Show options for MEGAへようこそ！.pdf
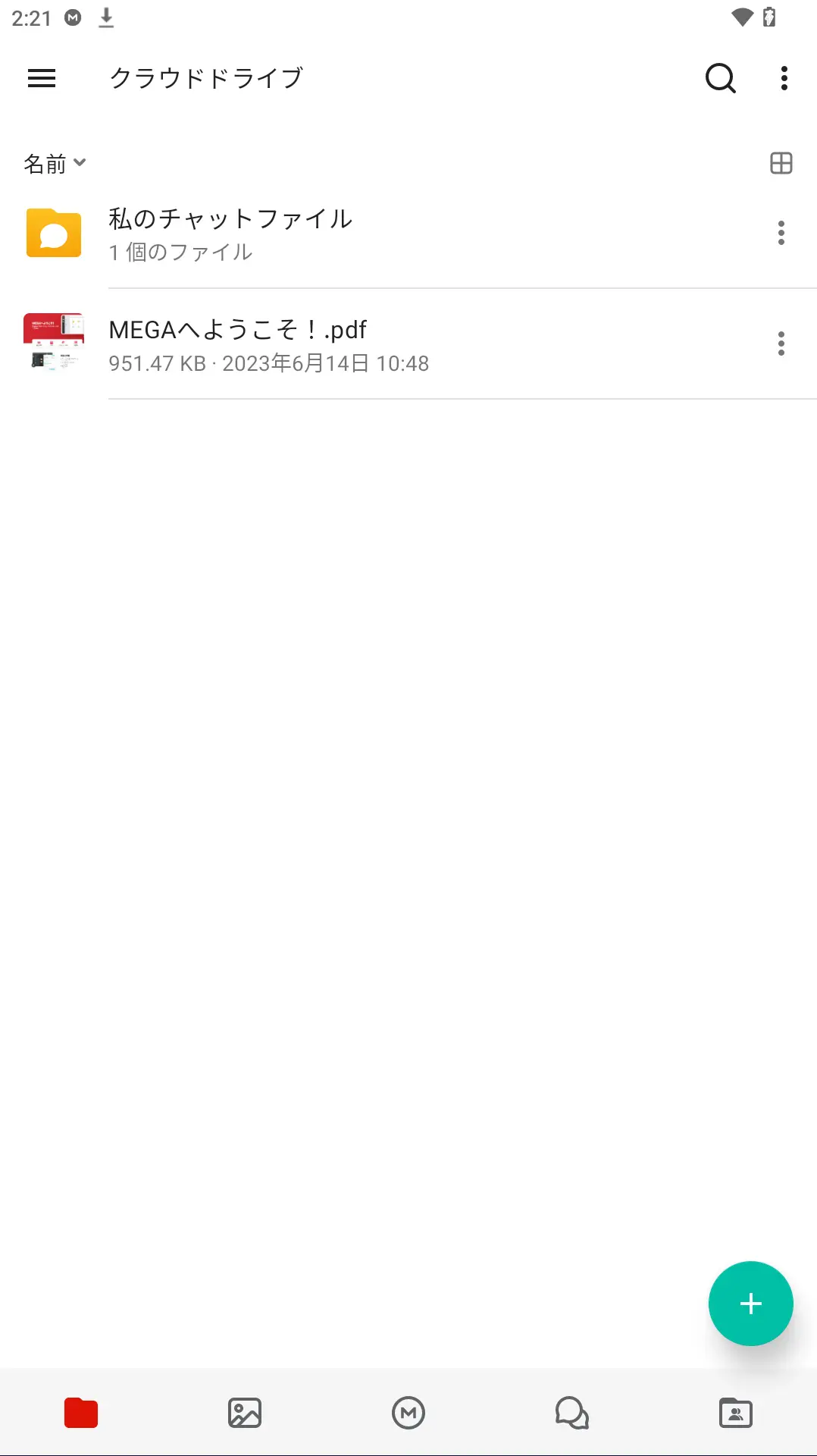This screenshot has width=817, height=1456. tap(781, 344)
